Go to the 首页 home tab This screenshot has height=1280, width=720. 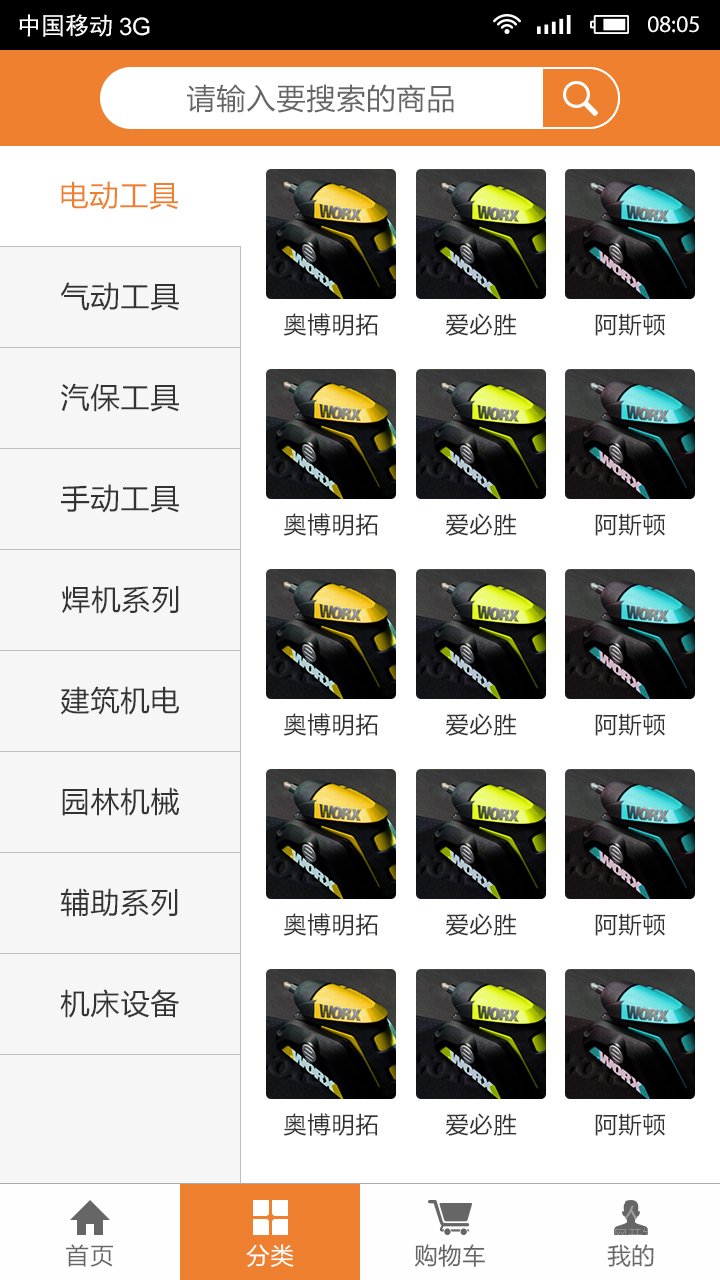[90, 1232]
